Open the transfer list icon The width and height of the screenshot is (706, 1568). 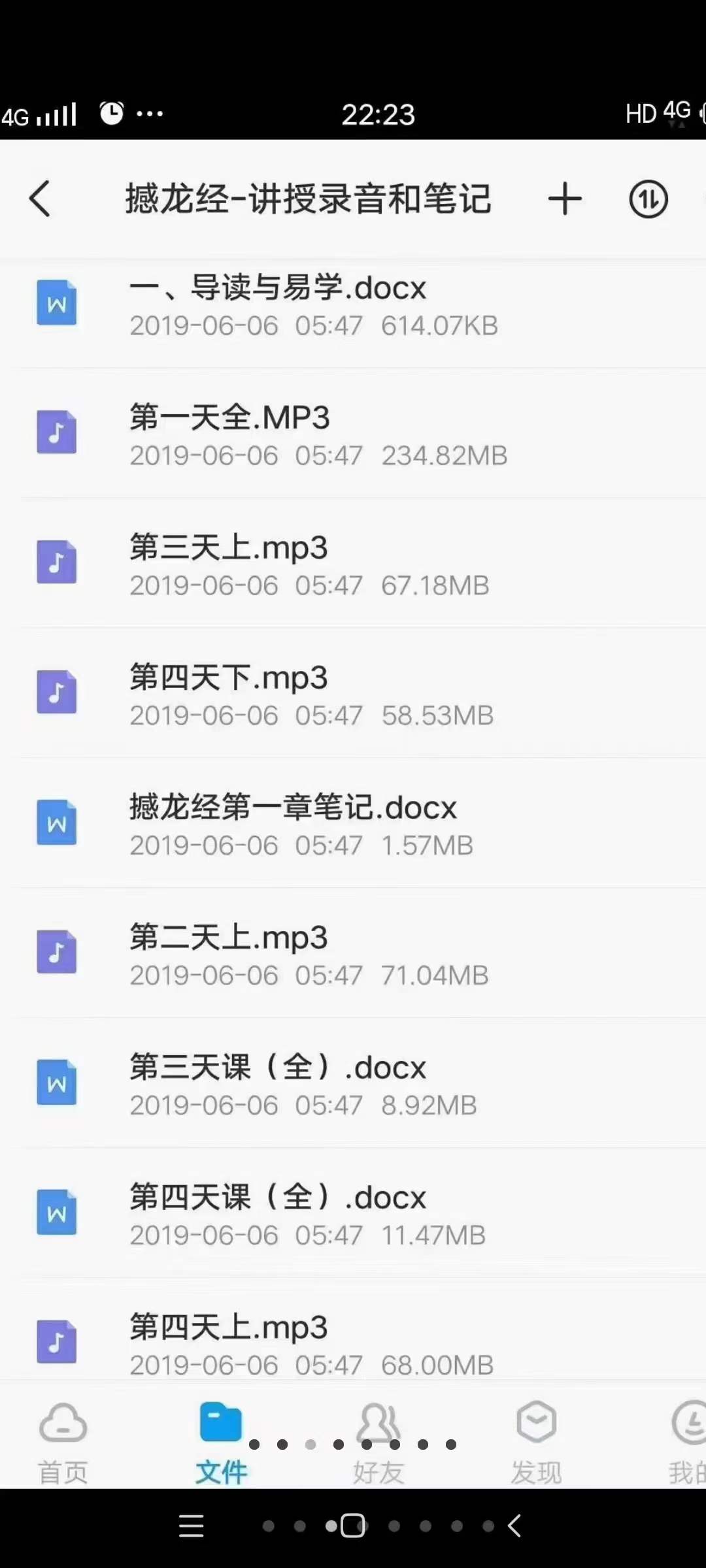click(x=648, y=199)
